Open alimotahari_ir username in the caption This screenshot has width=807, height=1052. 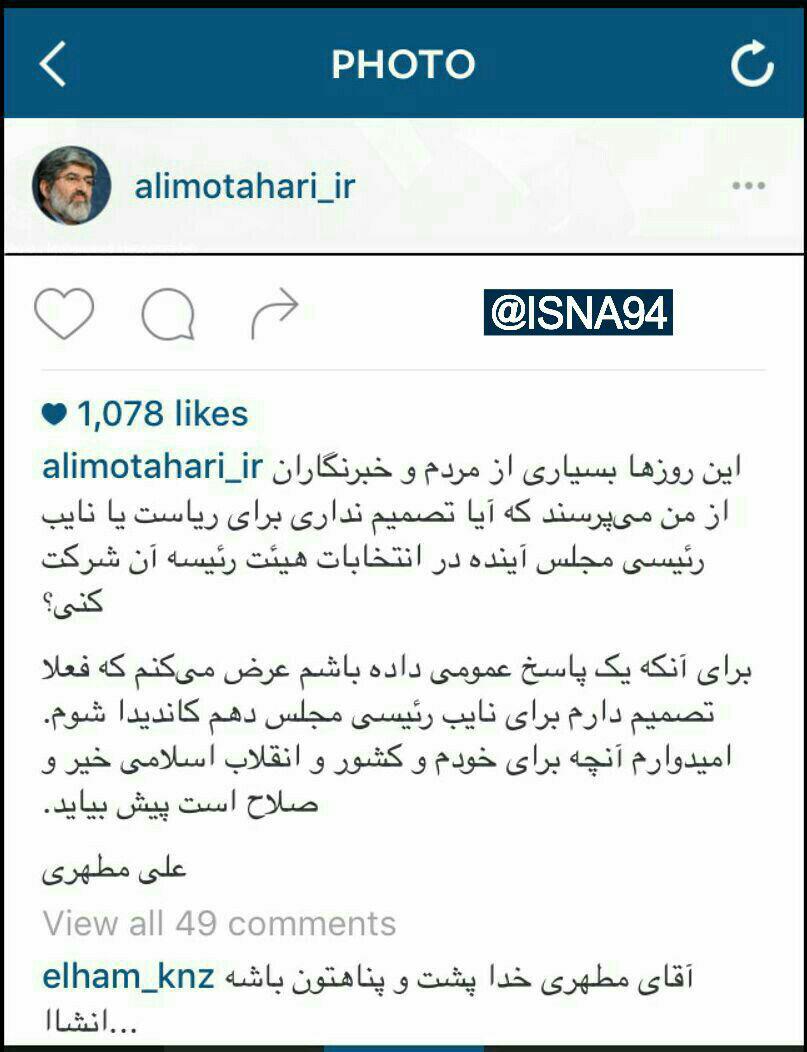[152, 468]
